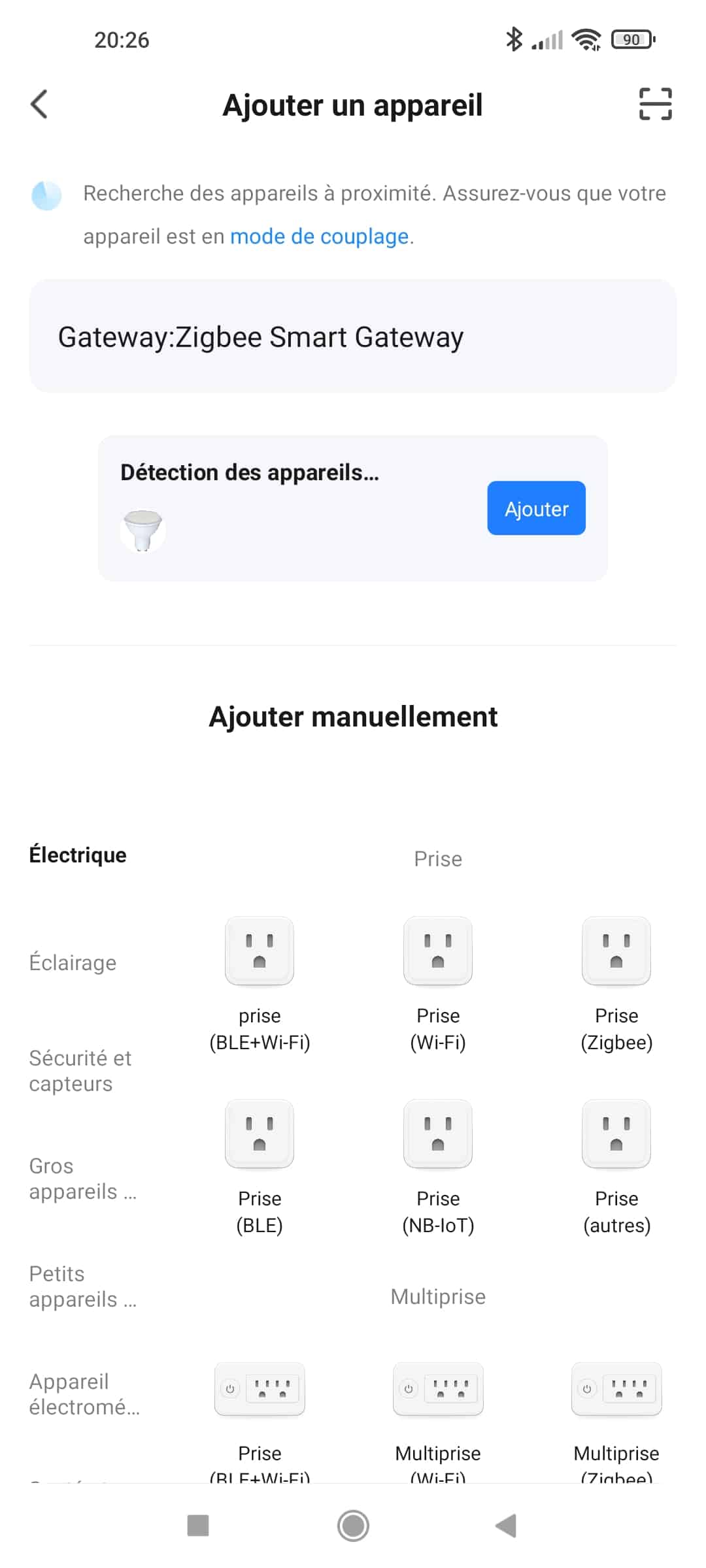
Task: Tap the system home button
Action: click(x=353, y=1526)
